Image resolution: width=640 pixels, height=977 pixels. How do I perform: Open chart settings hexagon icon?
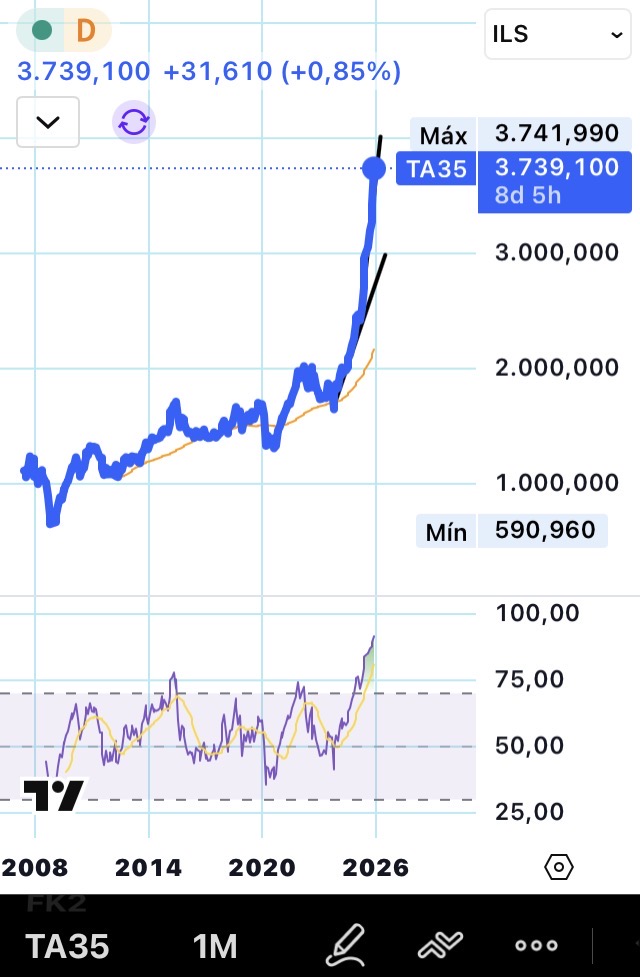point(560,866)
